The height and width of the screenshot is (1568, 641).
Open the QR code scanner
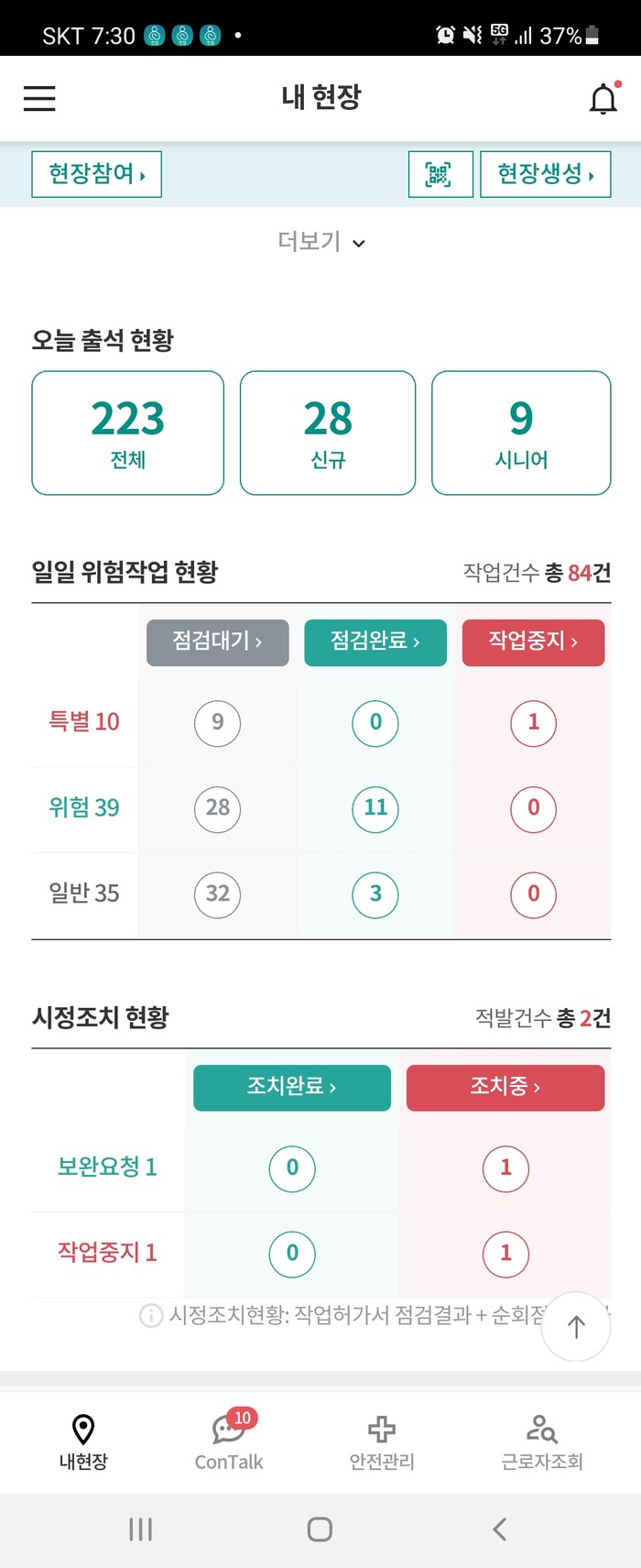440,174
